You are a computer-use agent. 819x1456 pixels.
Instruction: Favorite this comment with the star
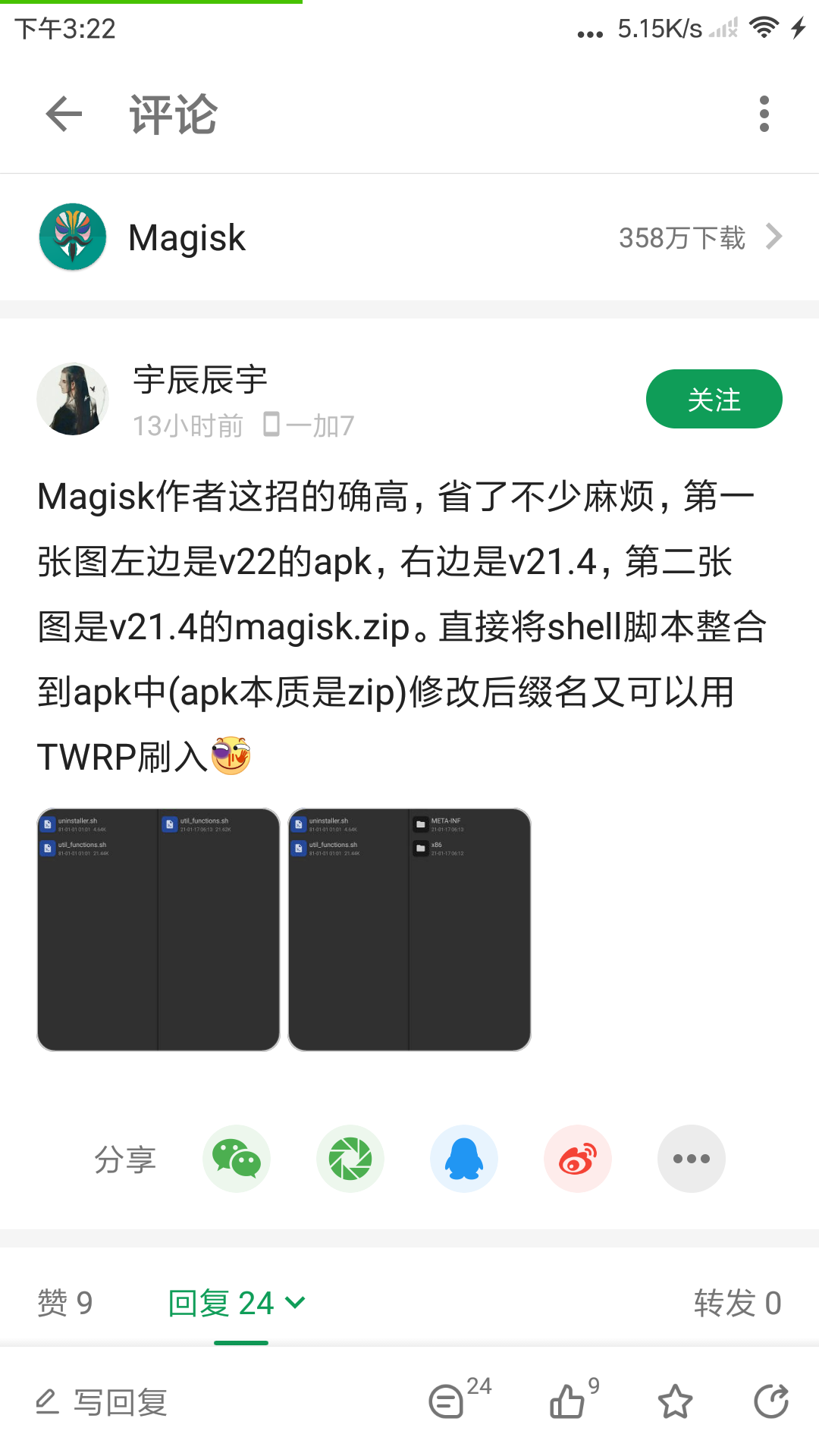pos(675,1401)
